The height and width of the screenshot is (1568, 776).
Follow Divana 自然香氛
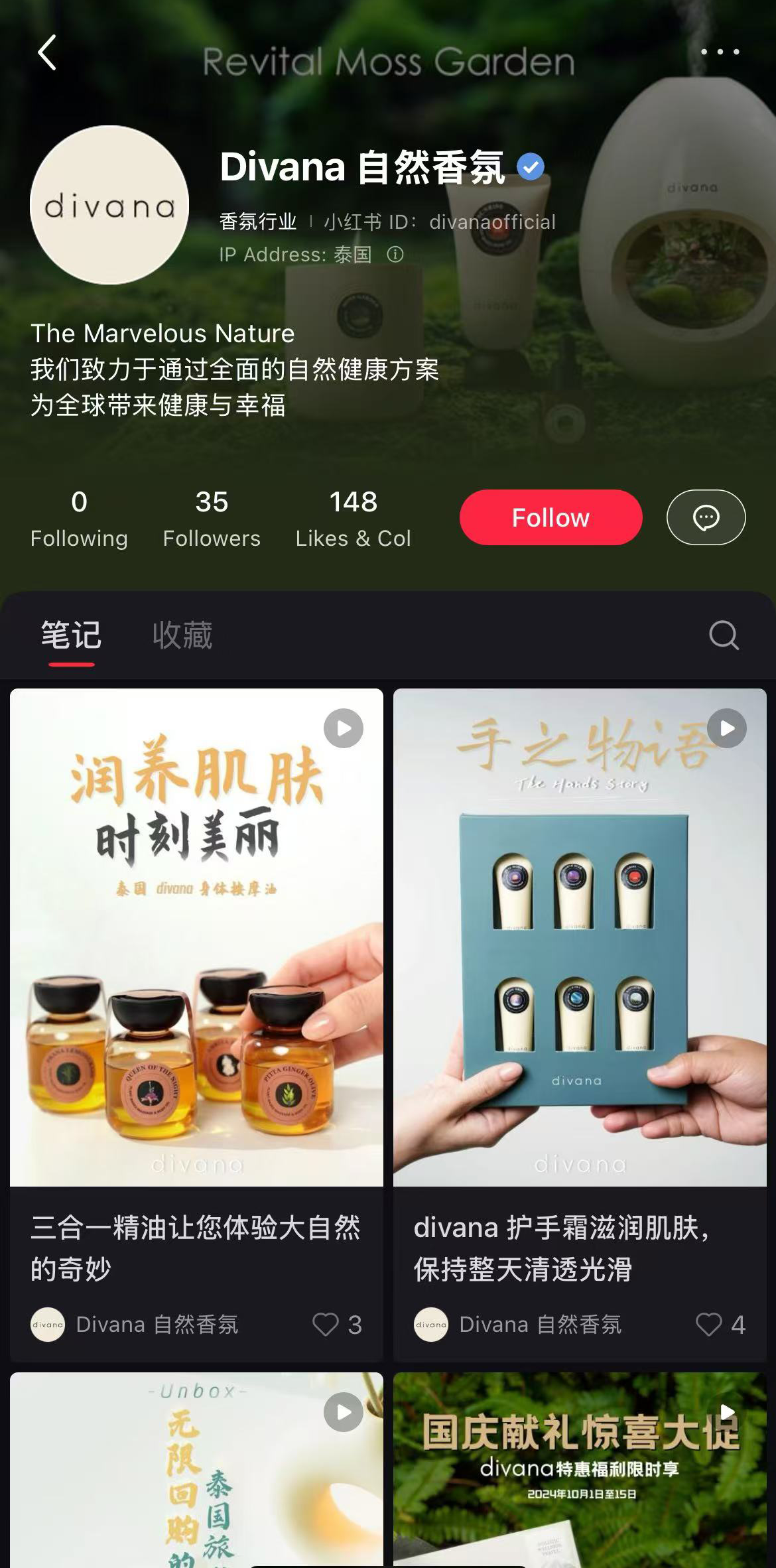(x=550, y=517)
